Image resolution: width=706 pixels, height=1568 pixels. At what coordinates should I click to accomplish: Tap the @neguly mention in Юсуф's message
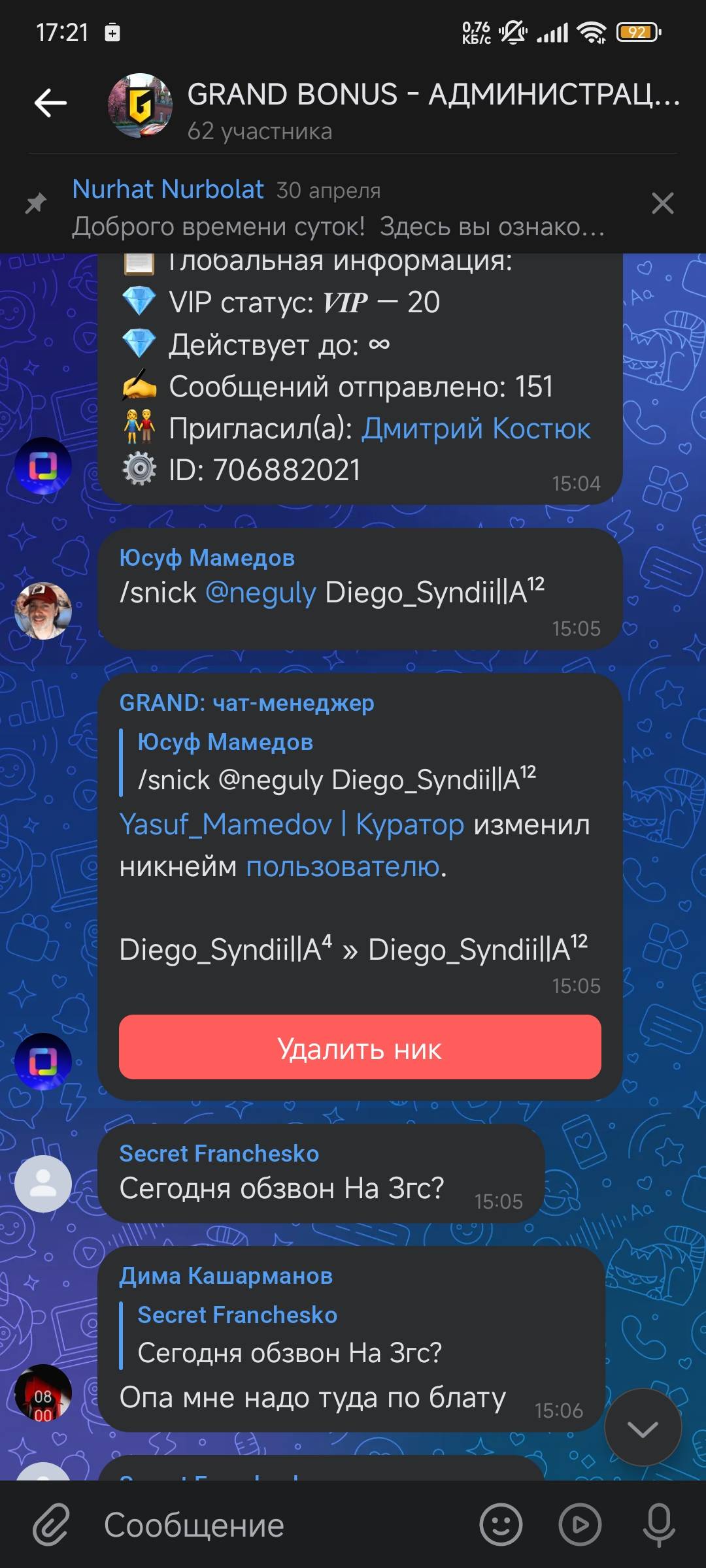coord(261,593)
